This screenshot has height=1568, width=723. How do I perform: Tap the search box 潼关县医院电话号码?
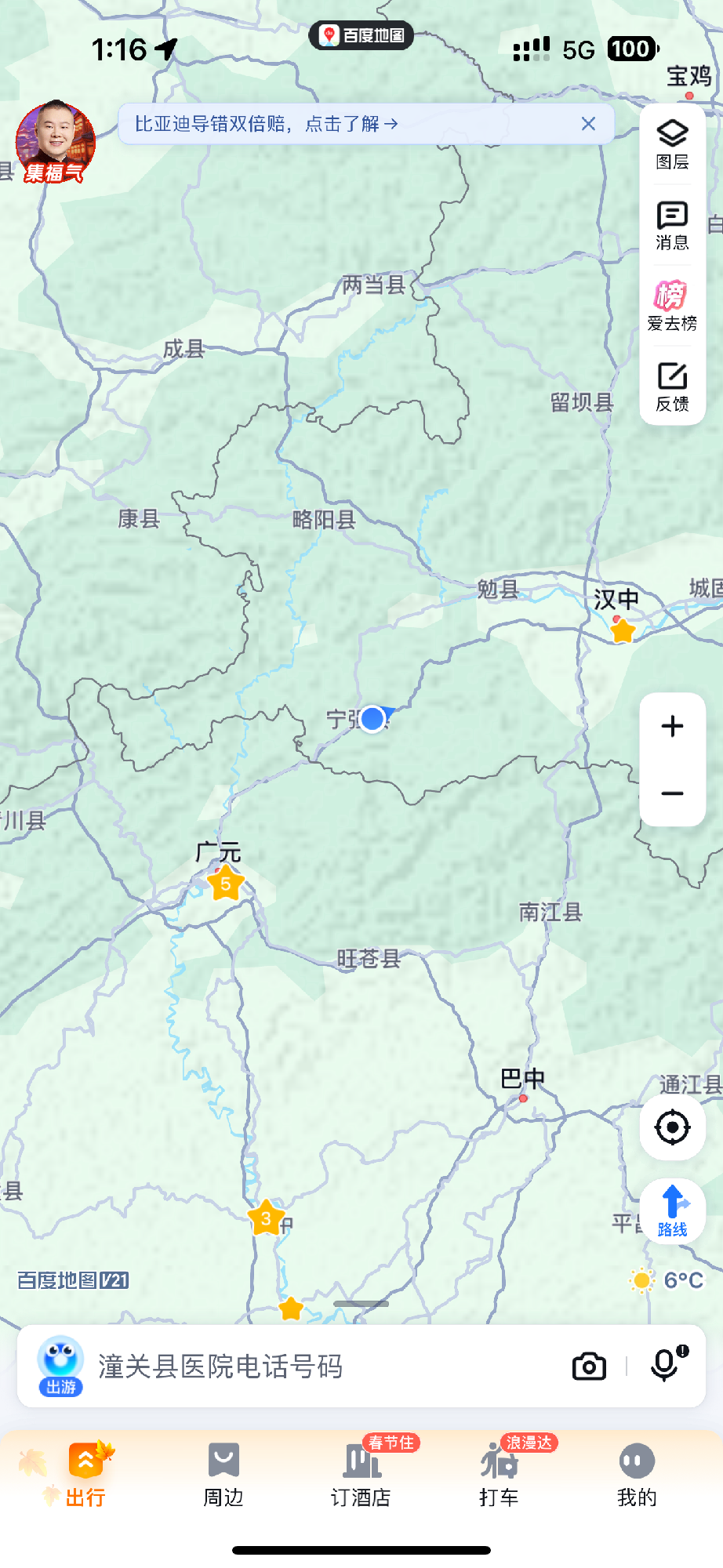pos(314,1367)
